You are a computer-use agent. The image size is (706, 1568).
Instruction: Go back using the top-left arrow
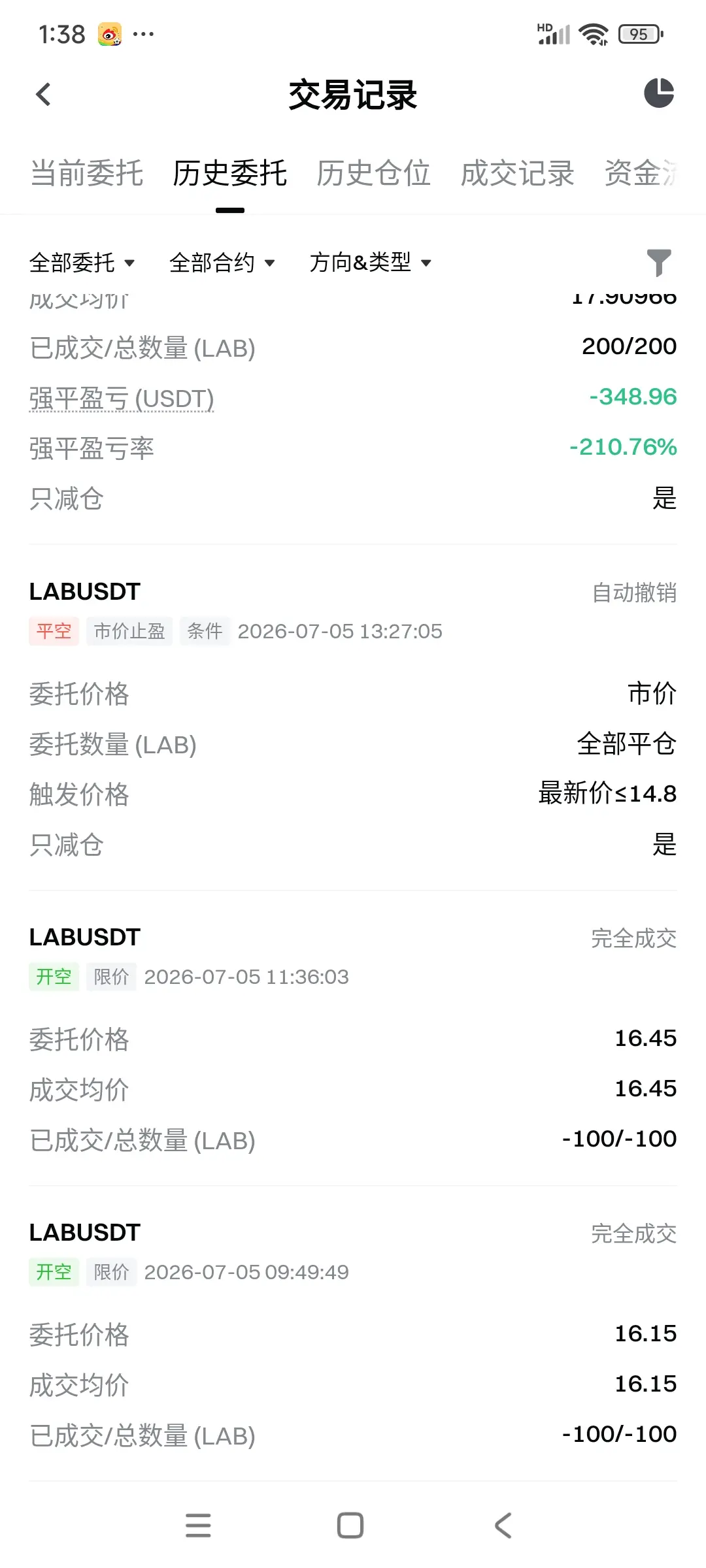(x=43, y=95)
